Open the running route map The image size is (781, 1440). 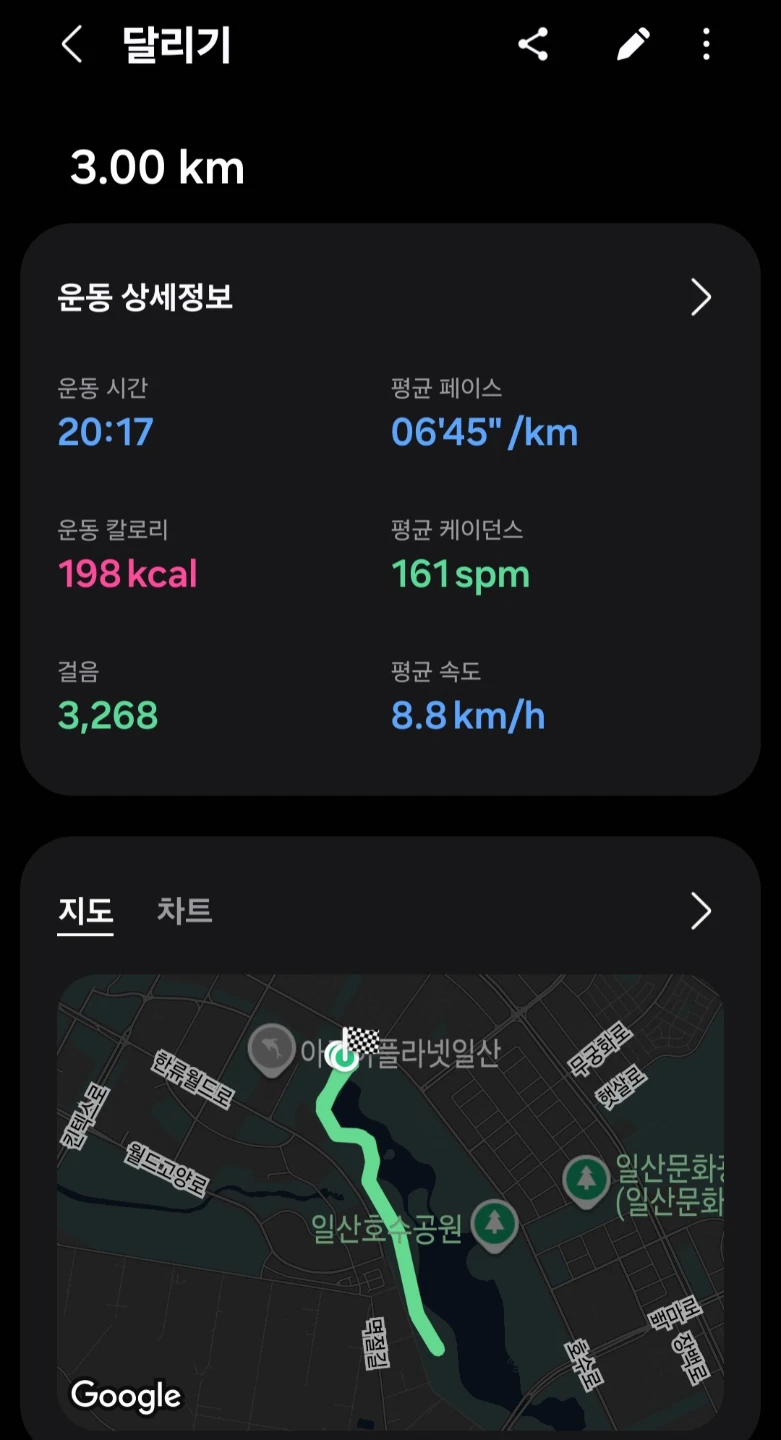coord(390,1202)
